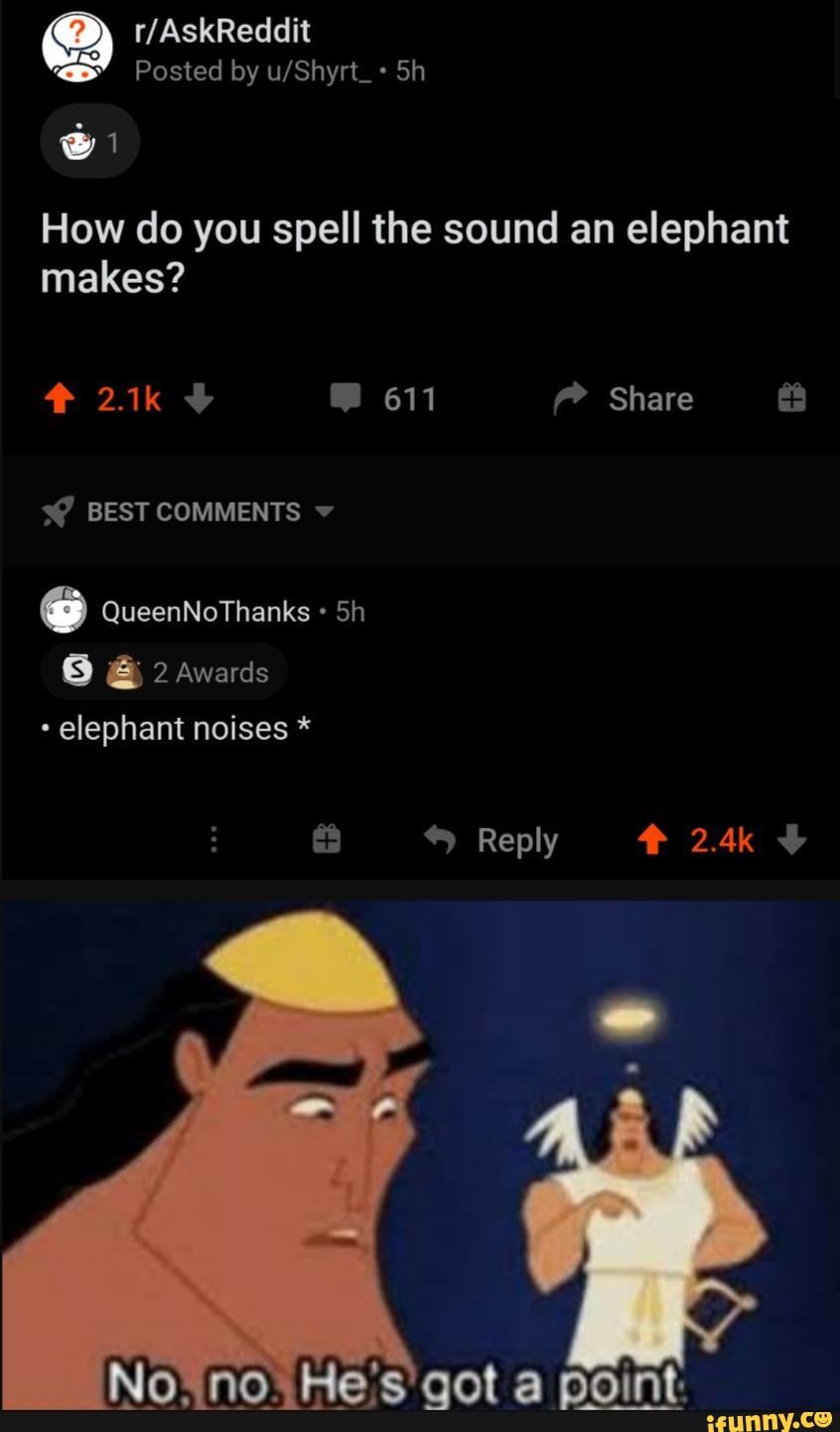Open QueenNoThanks' profile avatar
This screenshot has height=1432, width=840.
(x=63, y=610)
